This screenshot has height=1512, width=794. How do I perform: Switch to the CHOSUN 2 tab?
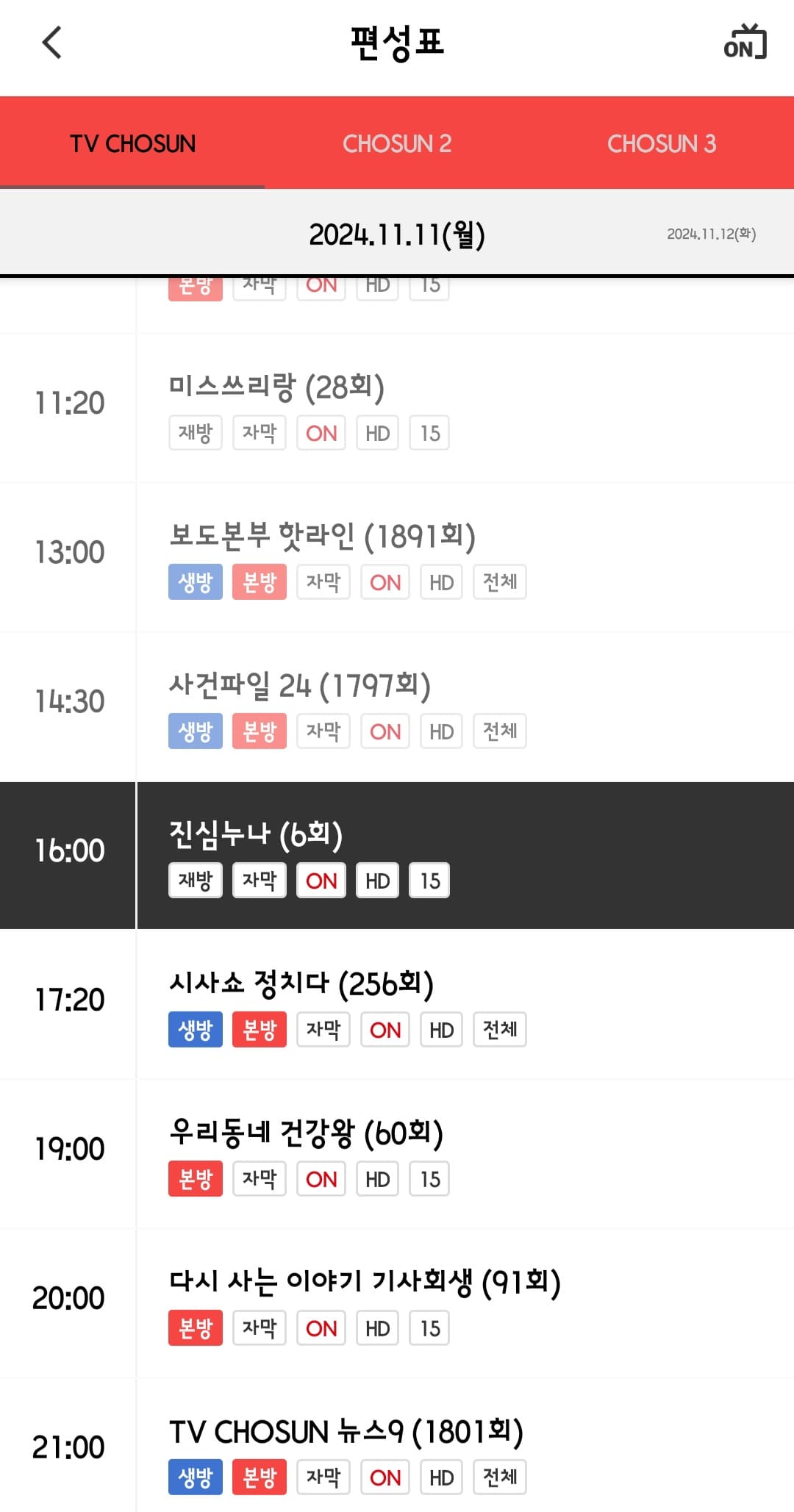point(397,143)
